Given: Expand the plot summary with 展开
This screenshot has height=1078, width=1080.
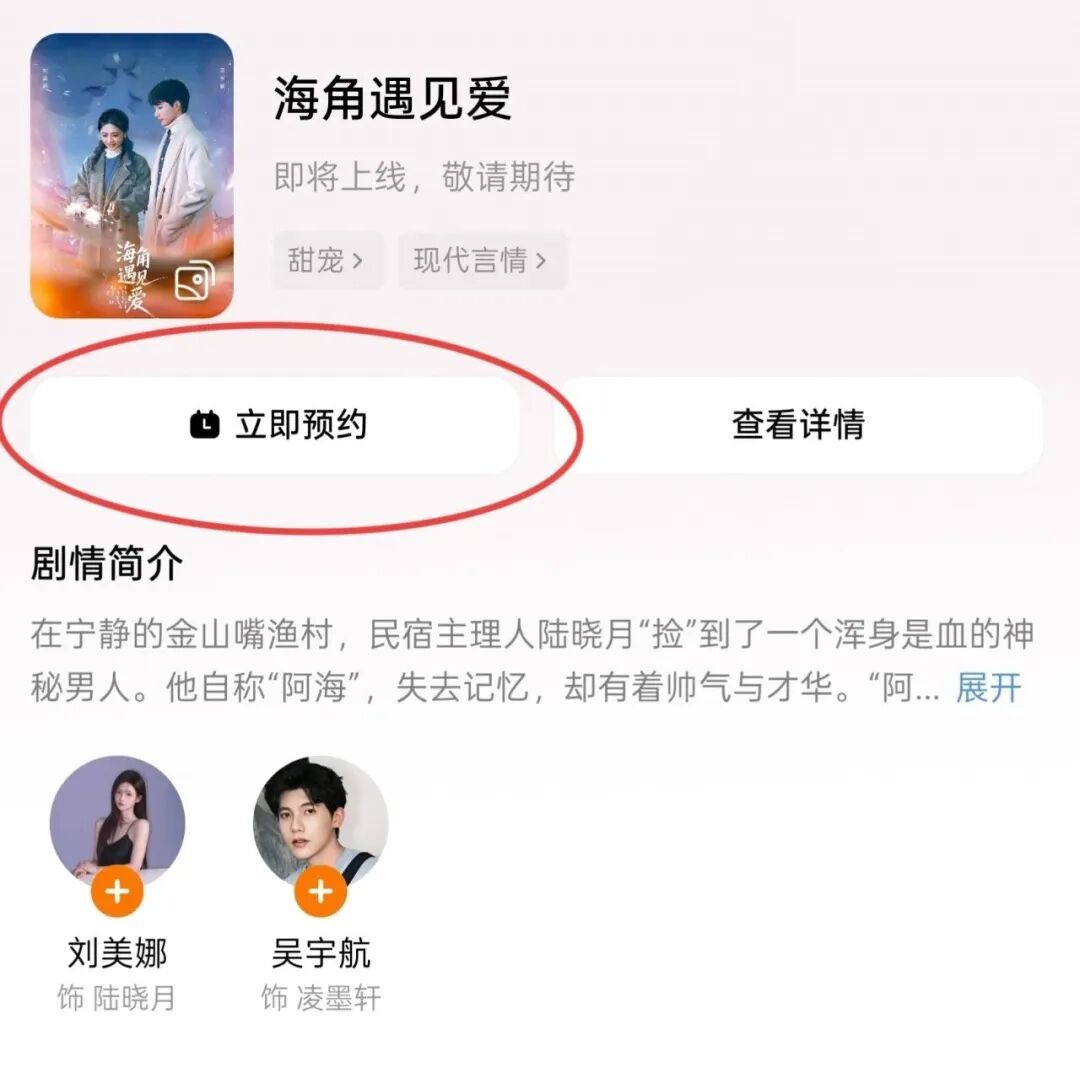Looking at the screenshot, I should click(988, 688).
